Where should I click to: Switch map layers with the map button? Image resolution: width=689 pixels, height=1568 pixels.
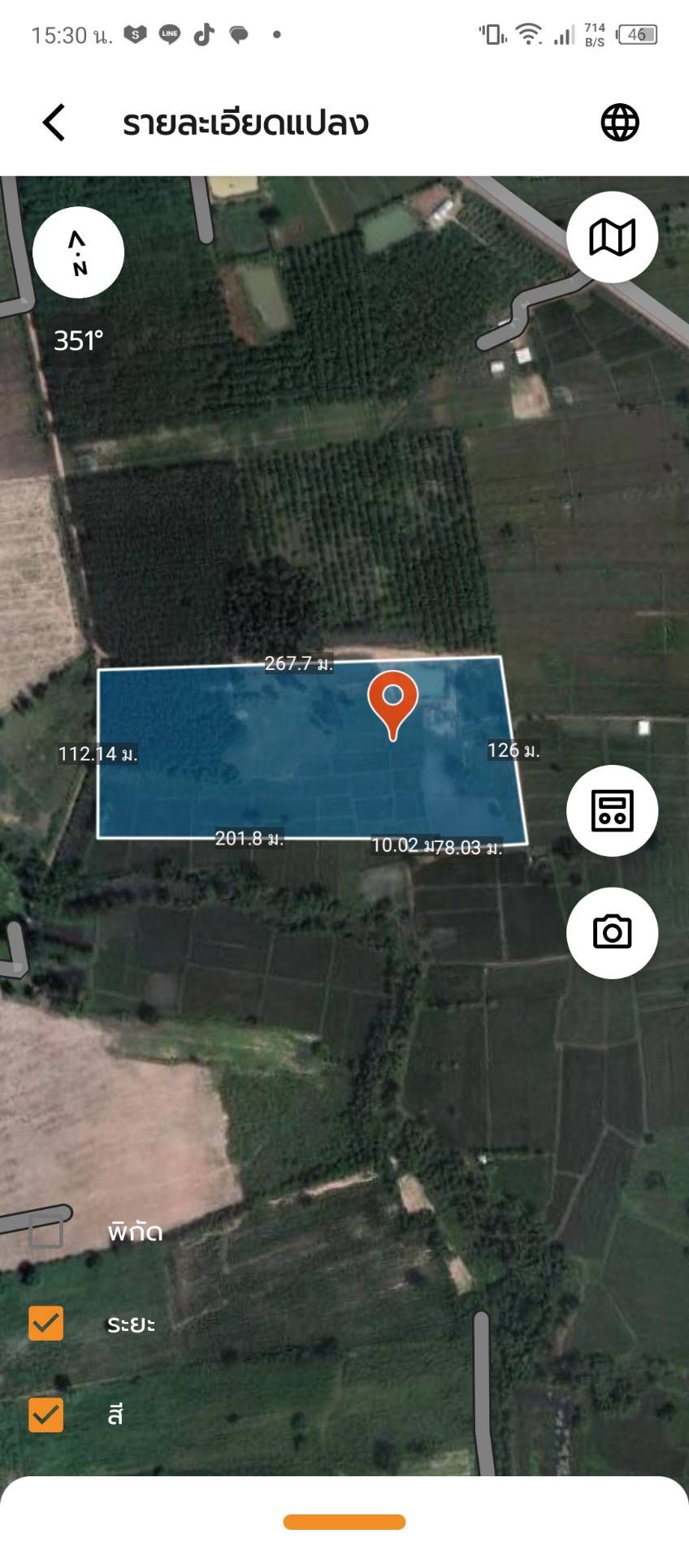pyautogui.click(x=612, y=237)
